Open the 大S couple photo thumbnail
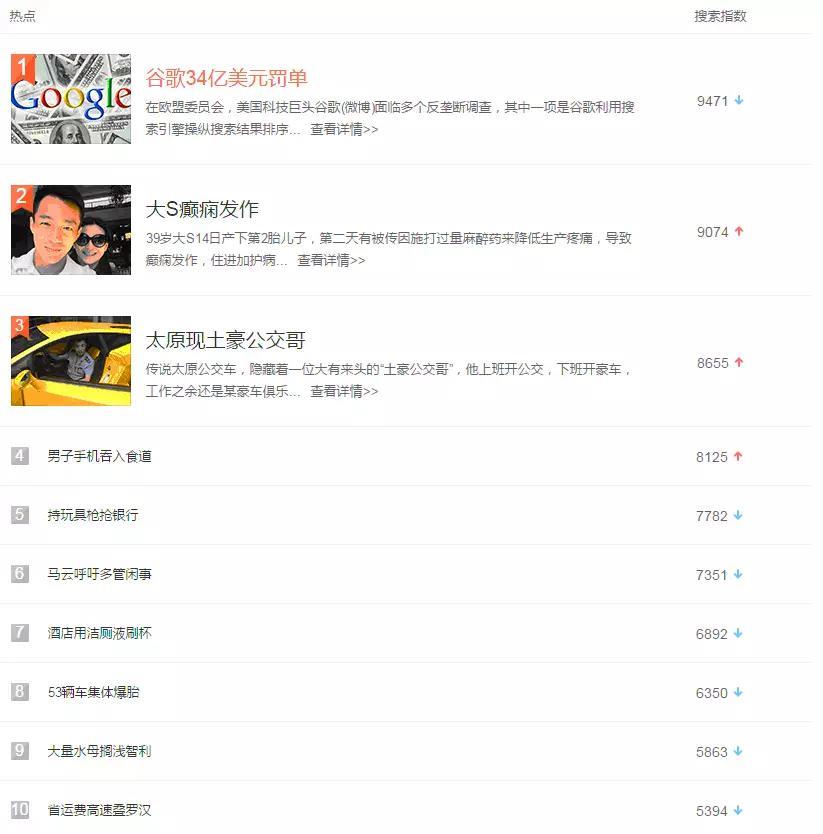Image resolution: width=823 pixels, height=834 pixels. [71, 230]
